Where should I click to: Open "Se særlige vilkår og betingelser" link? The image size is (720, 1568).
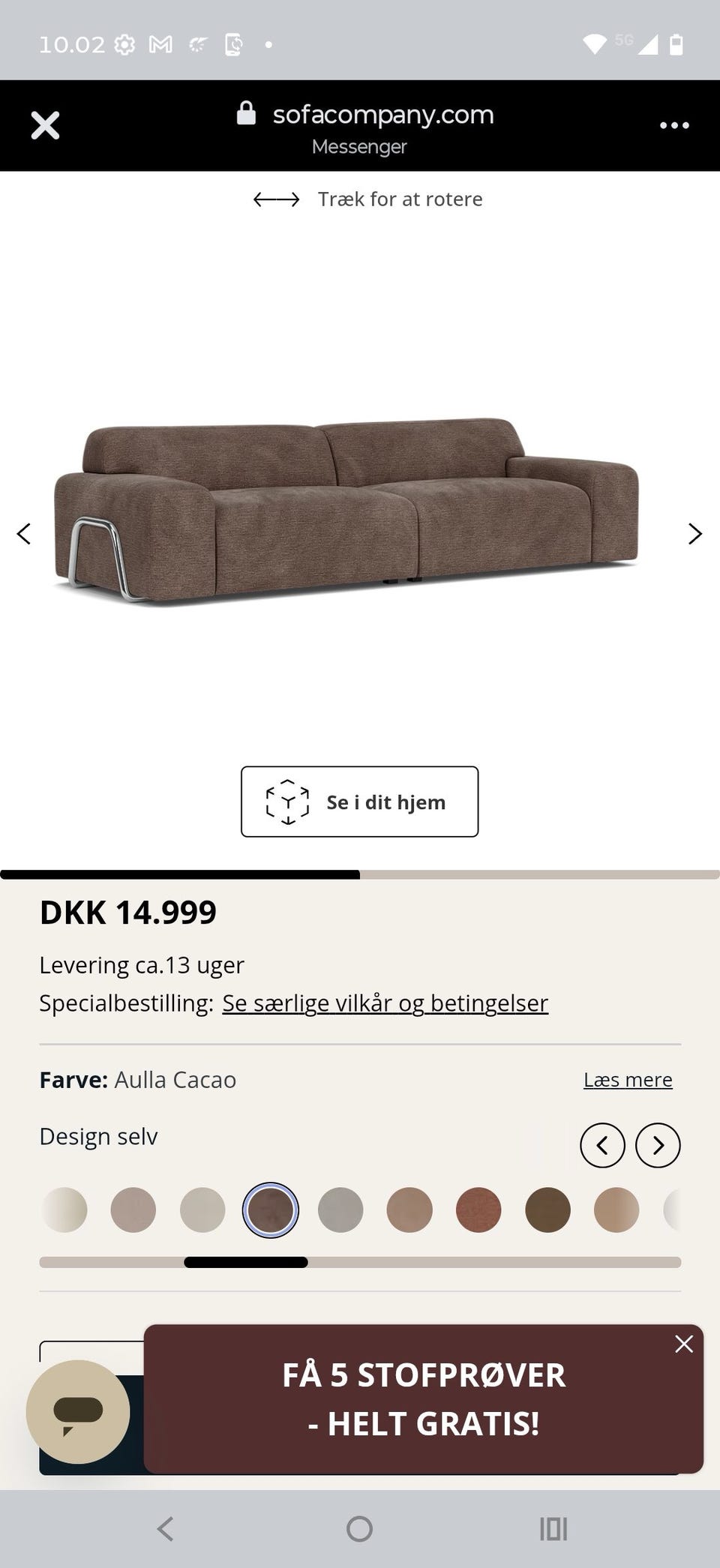click(x=385, y=1003)
